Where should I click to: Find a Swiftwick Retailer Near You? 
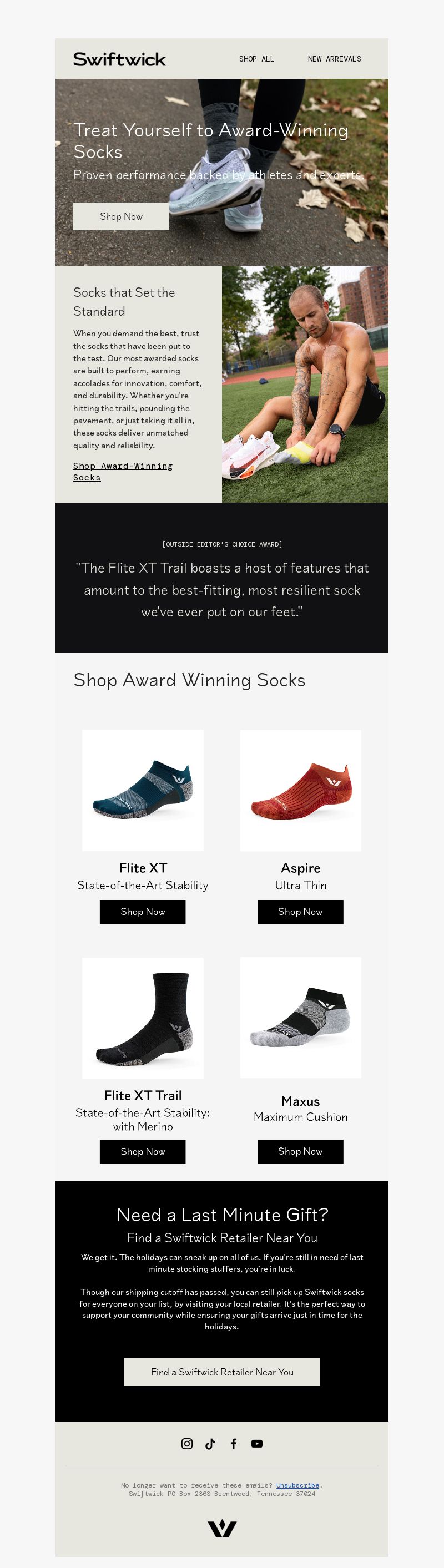(x=221, y=1372)
